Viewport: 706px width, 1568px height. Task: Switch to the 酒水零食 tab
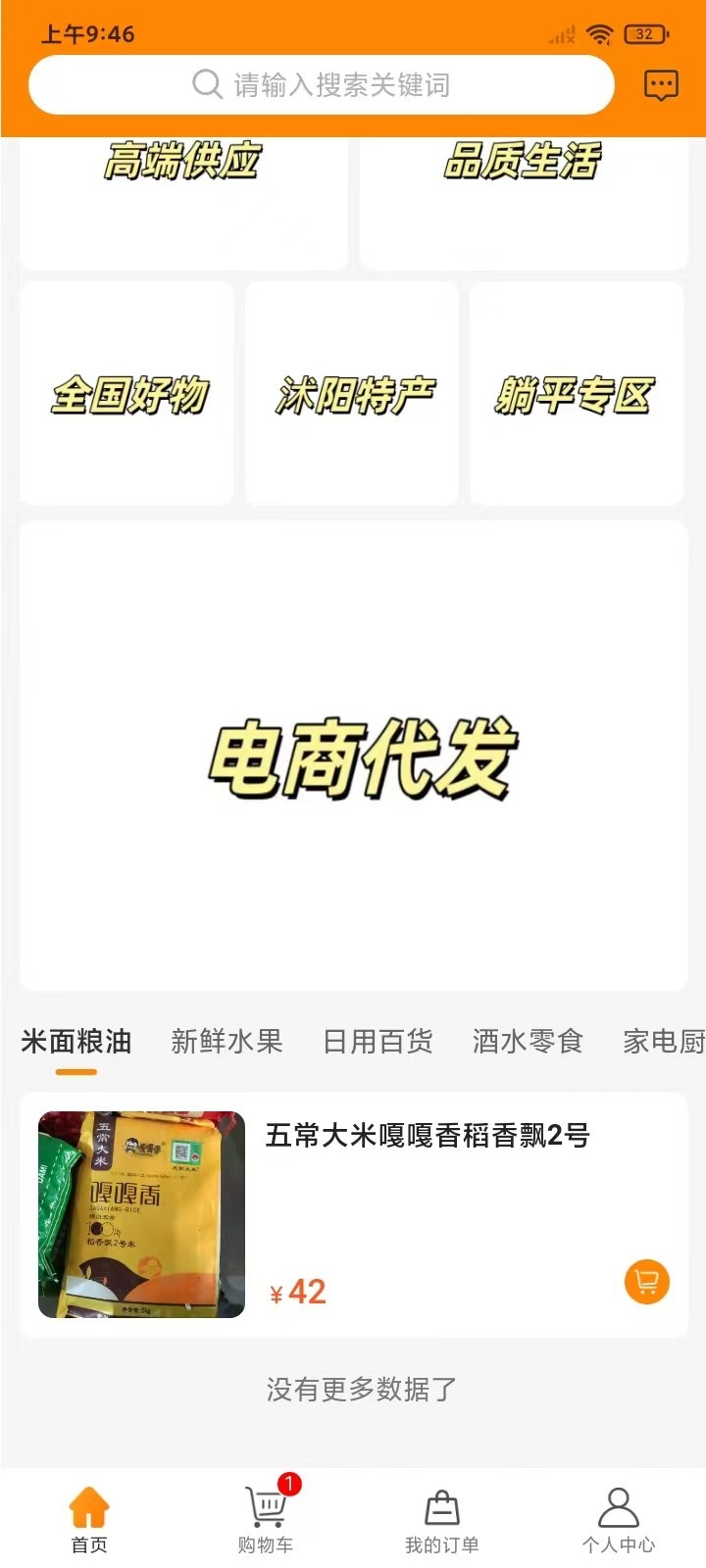(528, 1042)
